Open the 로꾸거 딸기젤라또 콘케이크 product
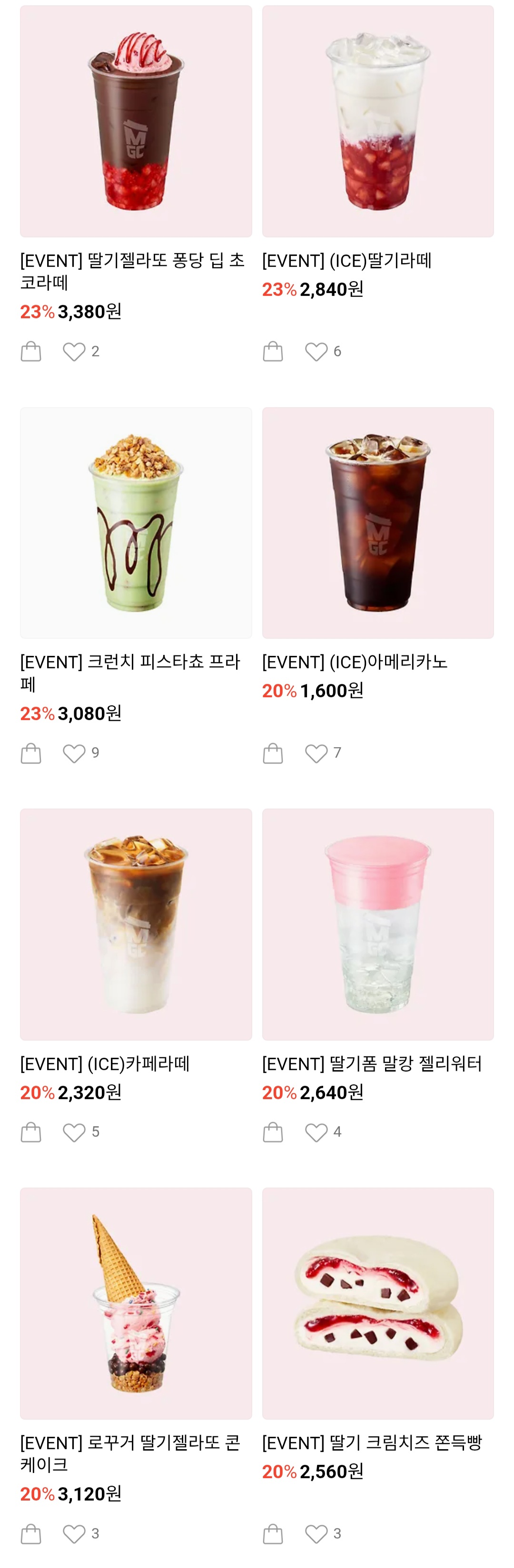This screenshot has height=1568, width=514. click(x=135, y=1303)
